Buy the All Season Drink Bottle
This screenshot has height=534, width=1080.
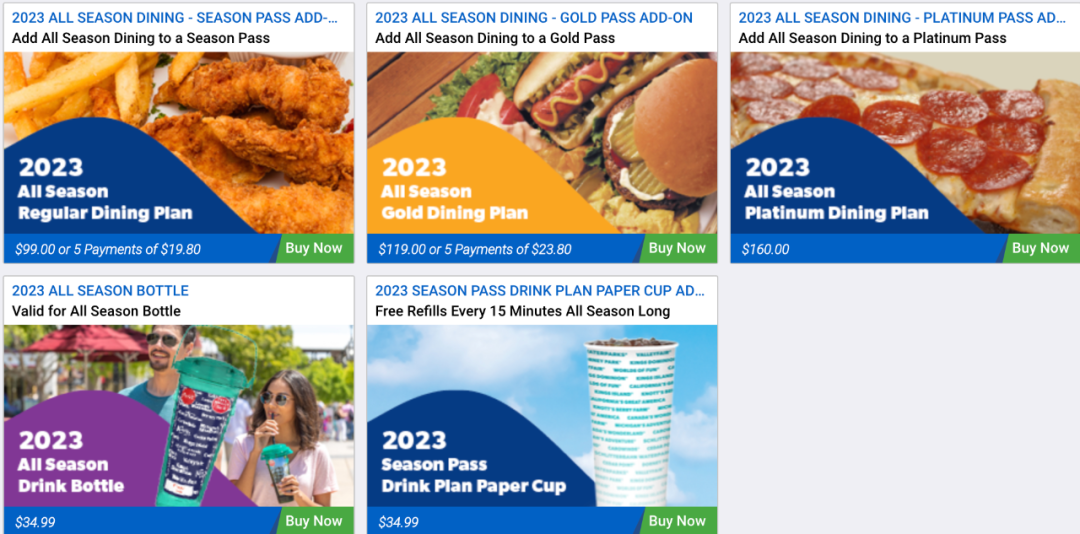tap(313, 521)
